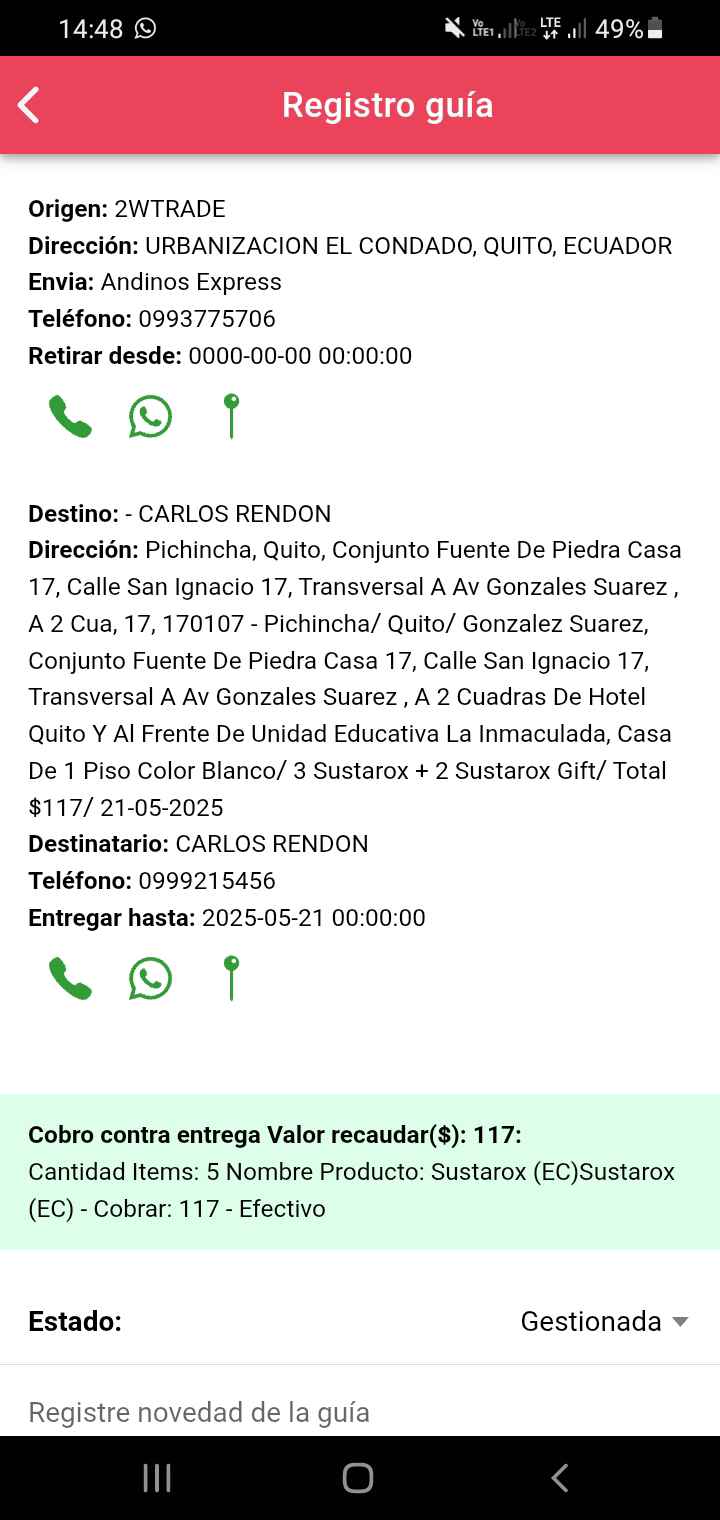
Task: Call the origin sender Andinos Express
Action: pyautogui.click(x=70, y=416)
